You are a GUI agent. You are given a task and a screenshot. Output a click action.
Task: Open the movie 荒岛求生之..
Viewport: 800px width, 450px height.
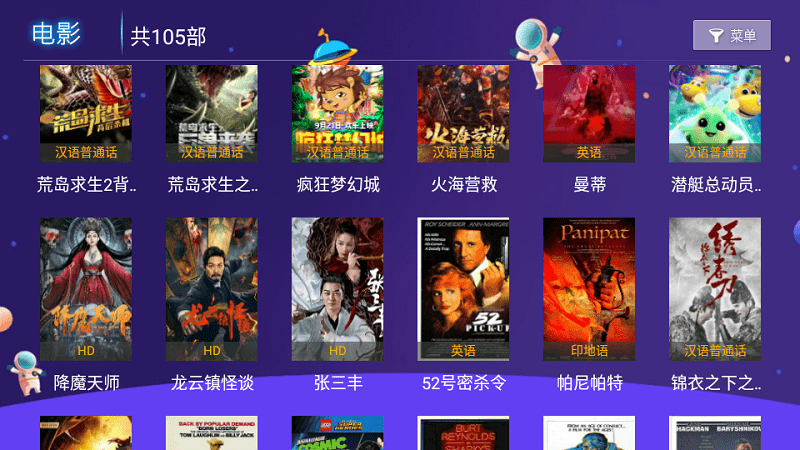click(x=212, y=113)
